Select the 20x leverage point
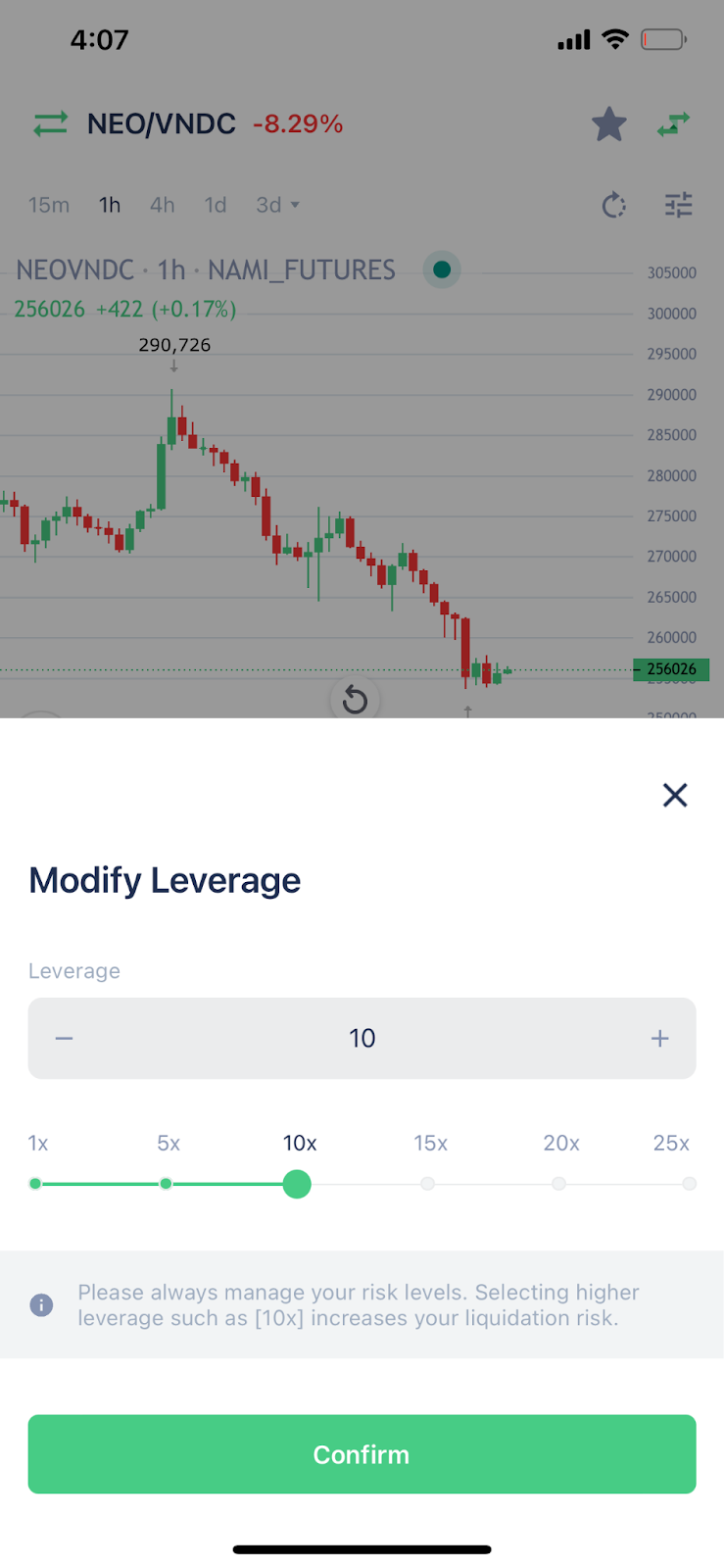Image resolution: width=724 pixels, height=1568 pixels. pyautogui.click(x=558, y=1184)
